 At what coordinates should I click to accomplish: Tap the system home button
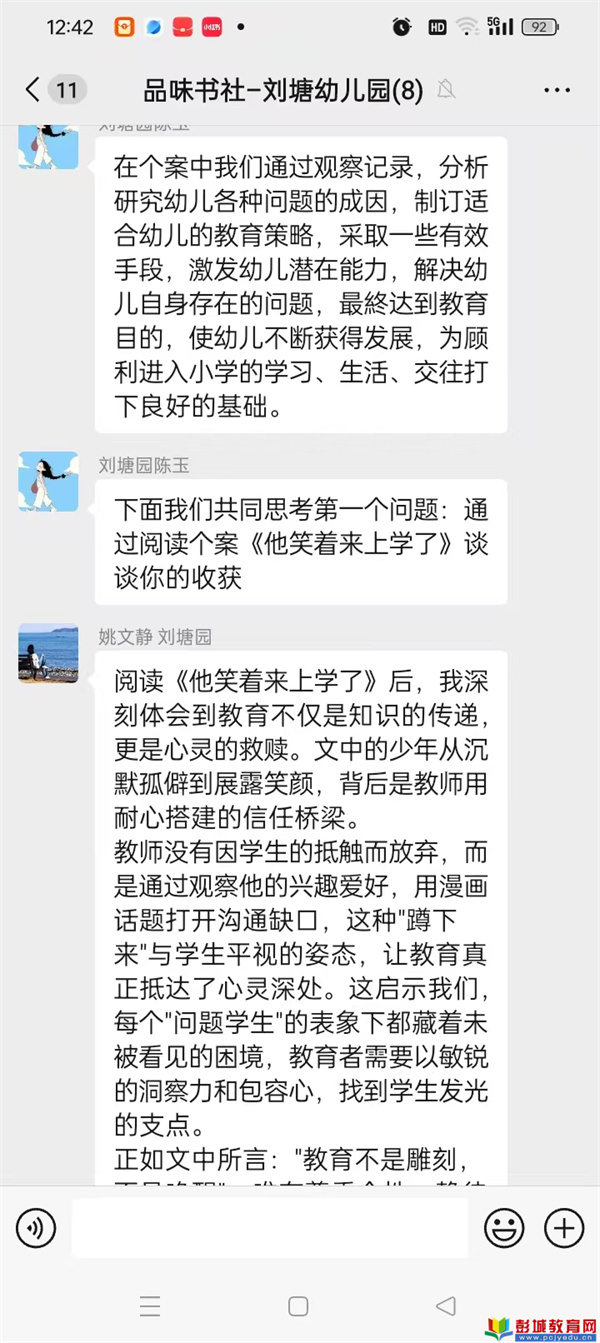point(298,1306)
